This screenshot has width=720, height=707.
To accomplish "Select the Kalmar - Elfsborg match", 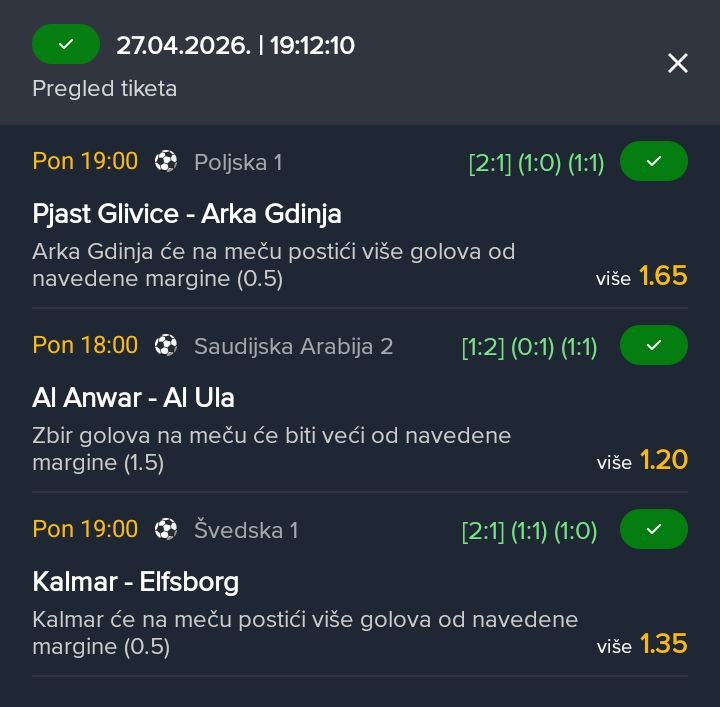I will pyautogui.click(x=135, y=582).
